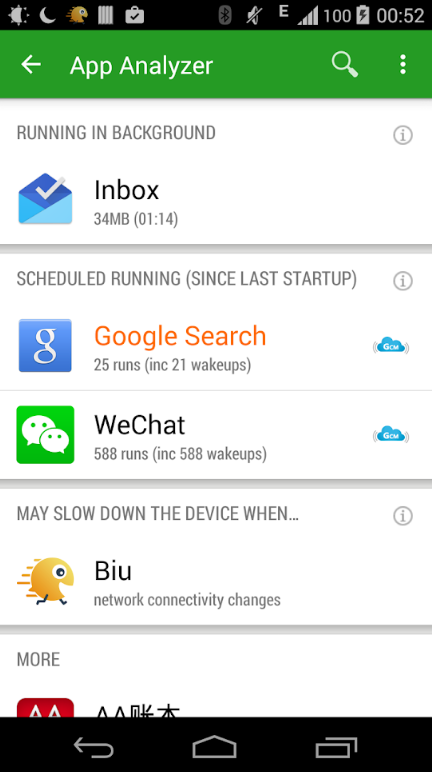Show info for May Slow Down section

[403, 516]
